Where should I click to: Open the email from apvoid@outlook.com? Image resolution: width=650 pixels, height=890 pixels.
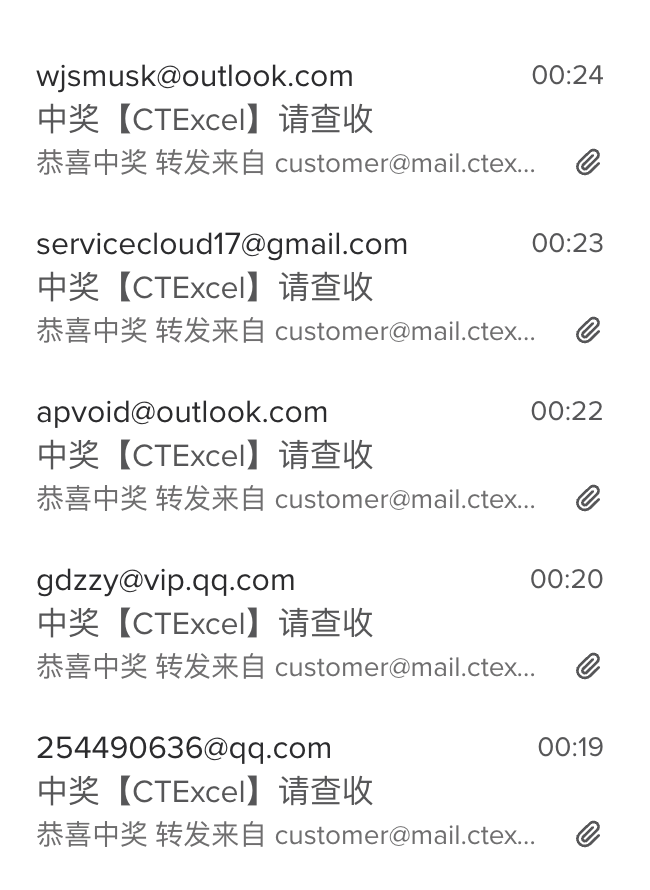300,455
